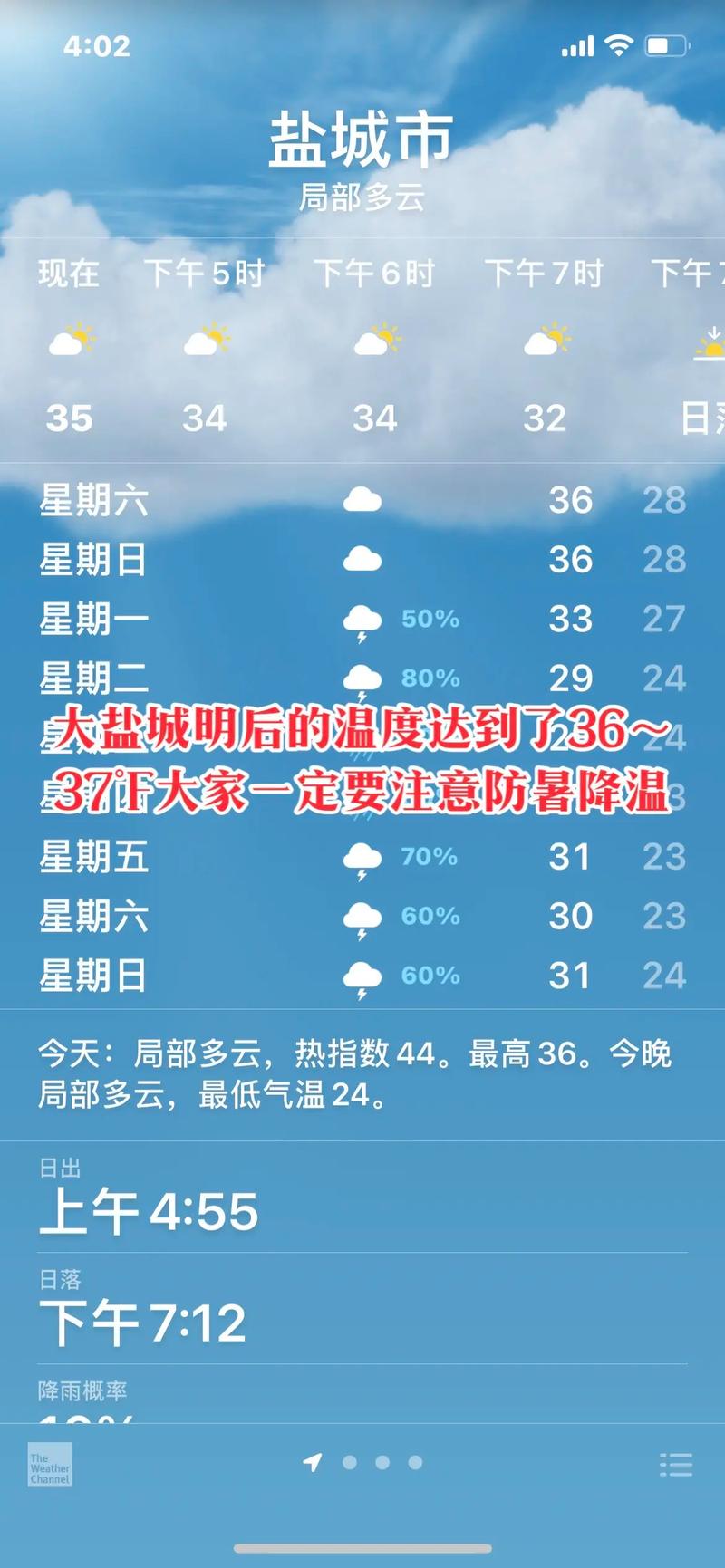Tap the city name 盐城市
Viewport: 725px width, 1568px height.
click(x=362, y=139)
